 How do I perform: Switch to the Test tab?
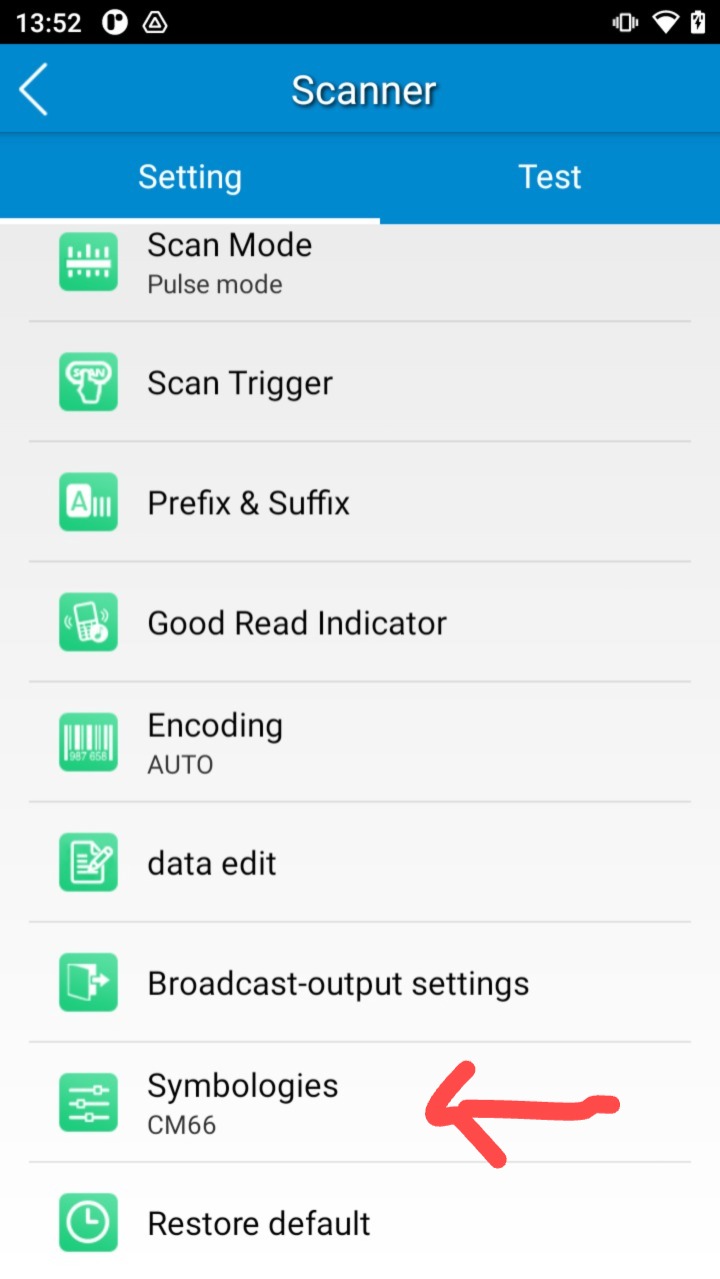point(549,177)
